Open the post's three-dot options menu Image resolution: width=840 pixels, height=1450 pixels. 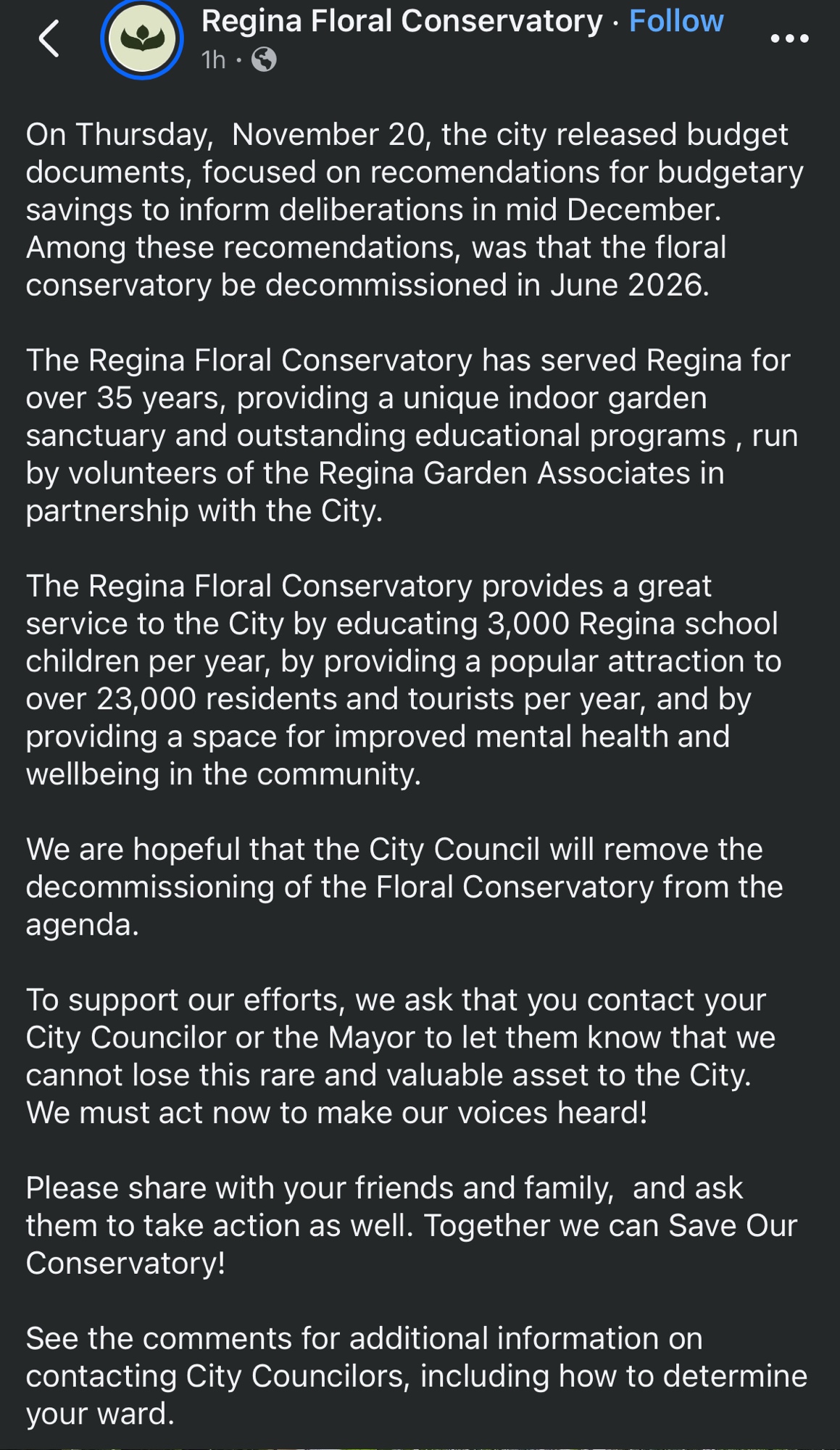click(x=789, y=38)
